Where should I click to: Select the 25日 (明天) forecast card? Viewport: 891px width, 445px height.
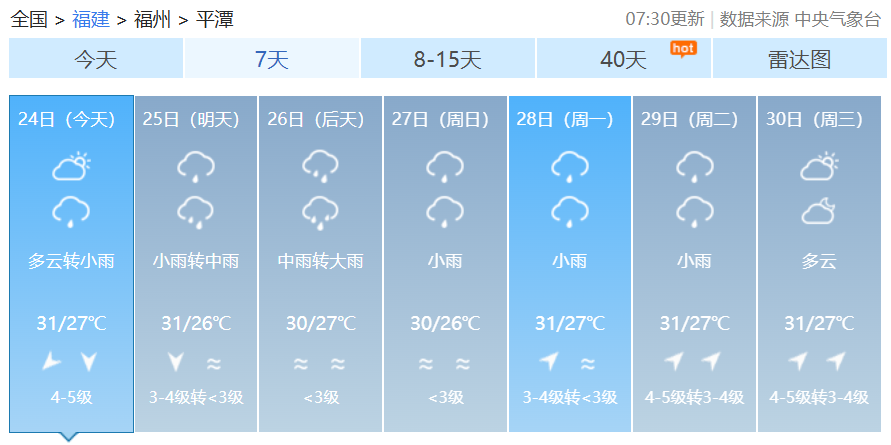[195, 264]
